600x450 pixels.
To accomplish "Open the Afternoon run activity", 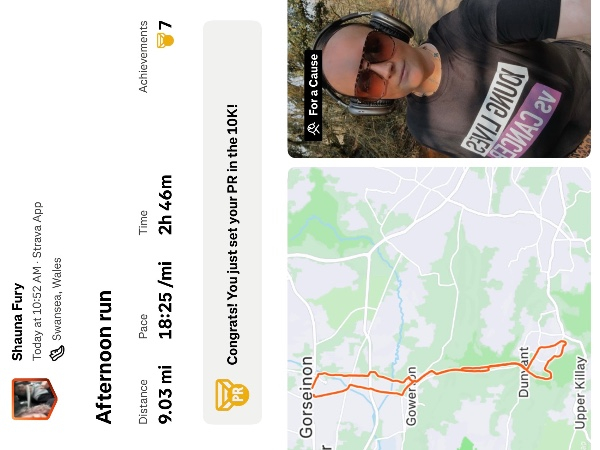I will pyautogui.click(x=105, y=357).
